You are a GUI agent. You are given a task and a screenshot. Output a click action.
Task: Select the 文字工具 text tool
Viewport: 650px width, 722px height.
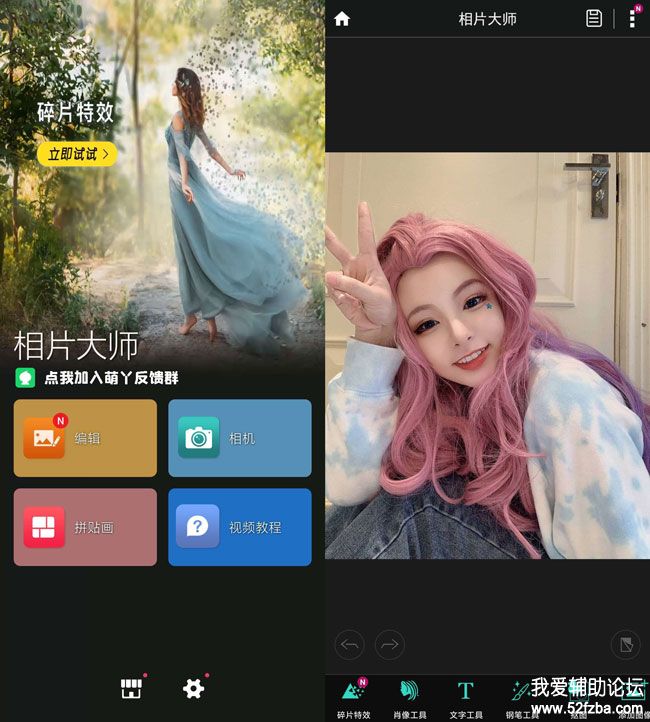point(465,698)
